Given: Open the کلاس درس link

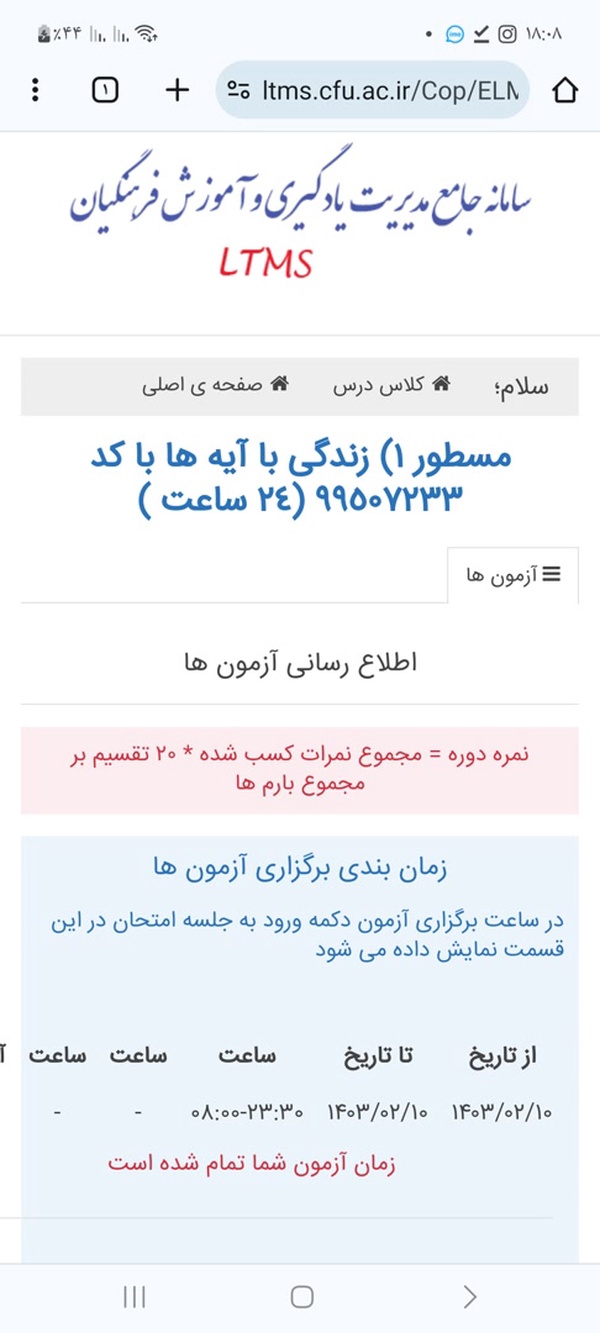Looking at the screenshot, I should 392,386.
